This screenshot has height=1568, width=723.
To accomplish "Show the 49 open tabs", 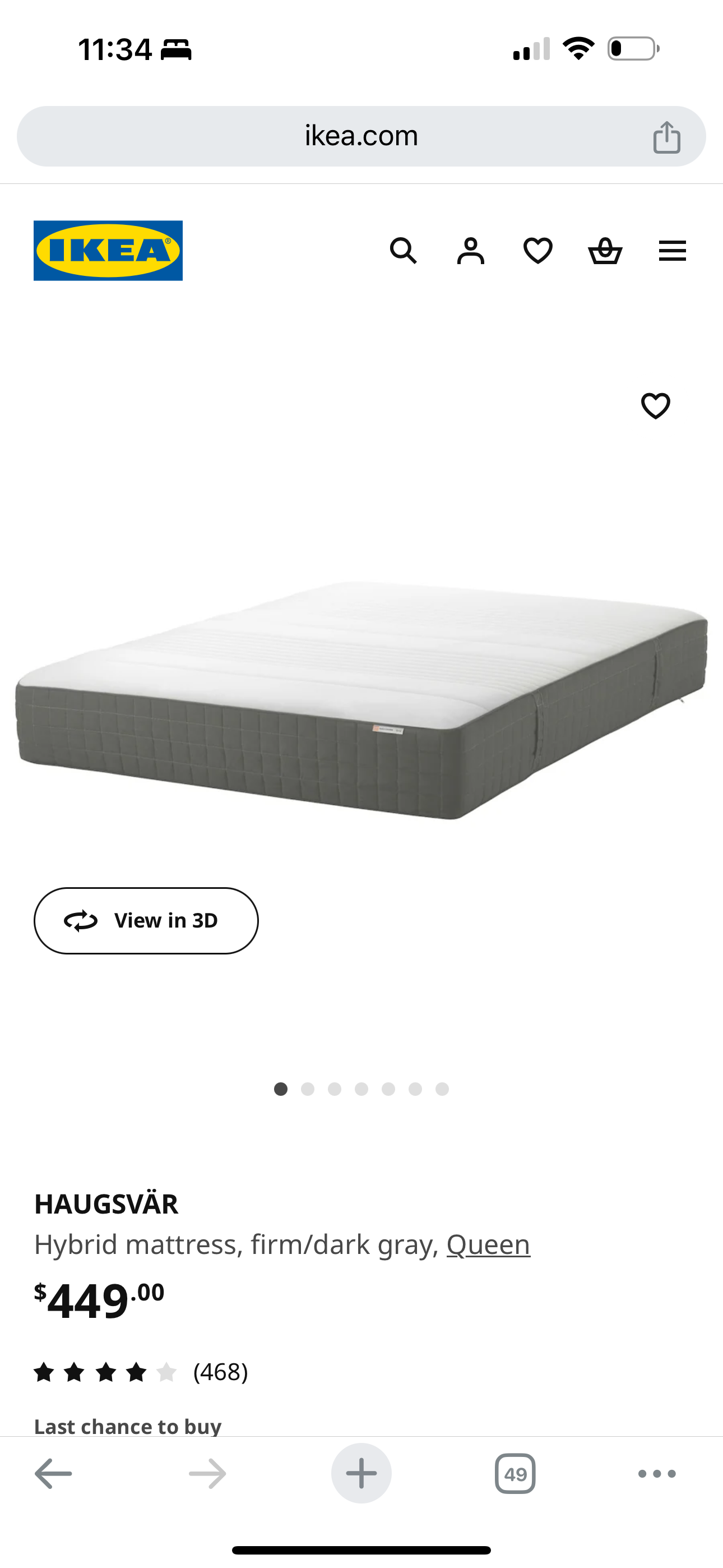I will pyautogui.click(x=515, y=1474).
